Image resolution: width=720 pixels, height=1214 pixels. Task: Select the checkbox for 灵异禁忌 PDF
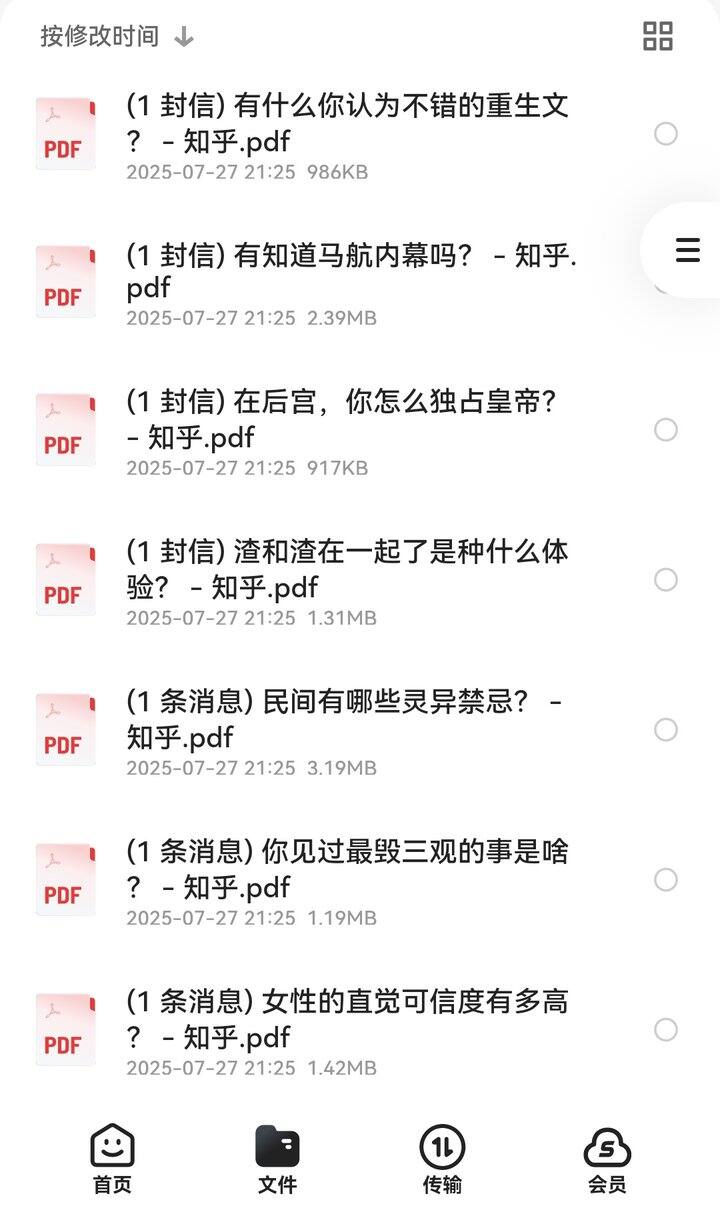coord(666,730)
